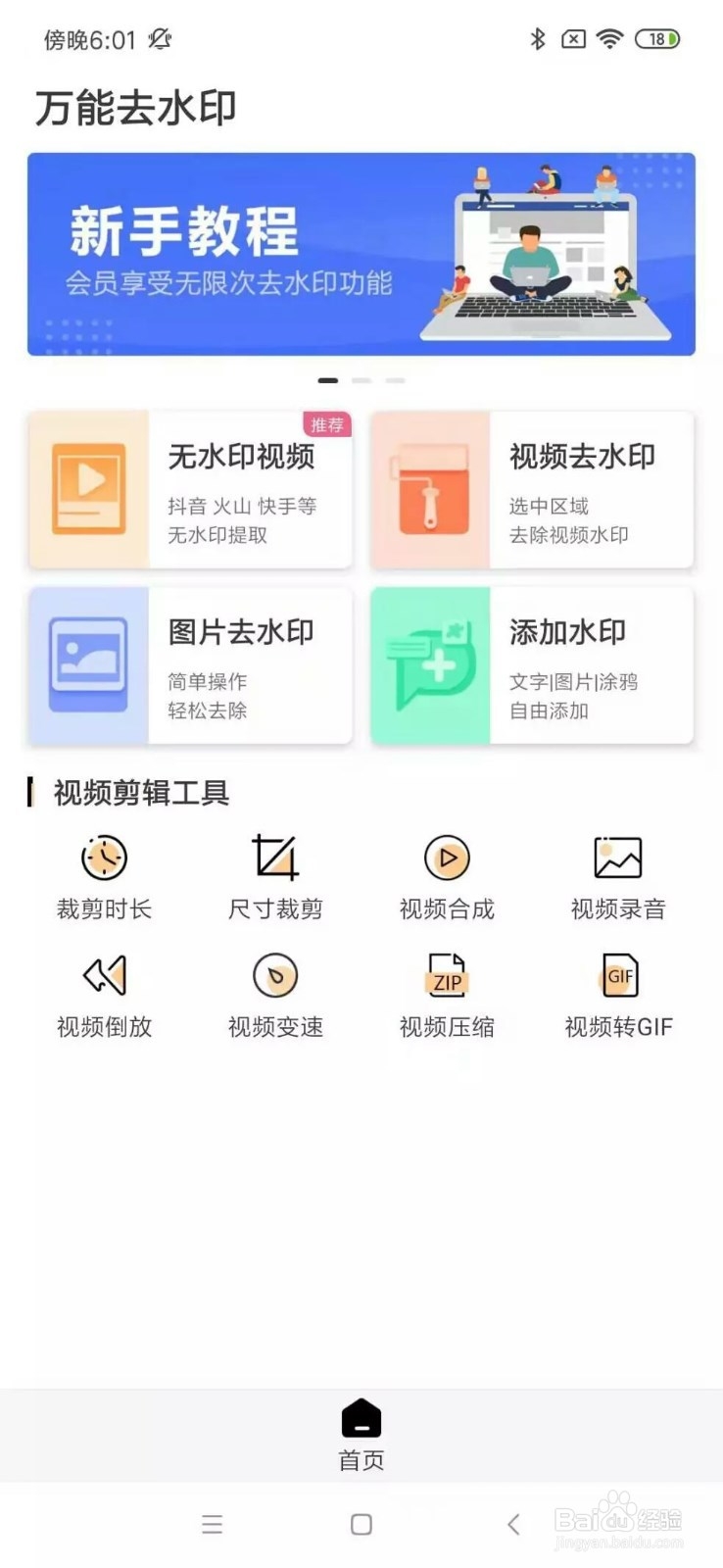
Task: Open the 新手教程 tutorial banner
Action: pos(361,253)
